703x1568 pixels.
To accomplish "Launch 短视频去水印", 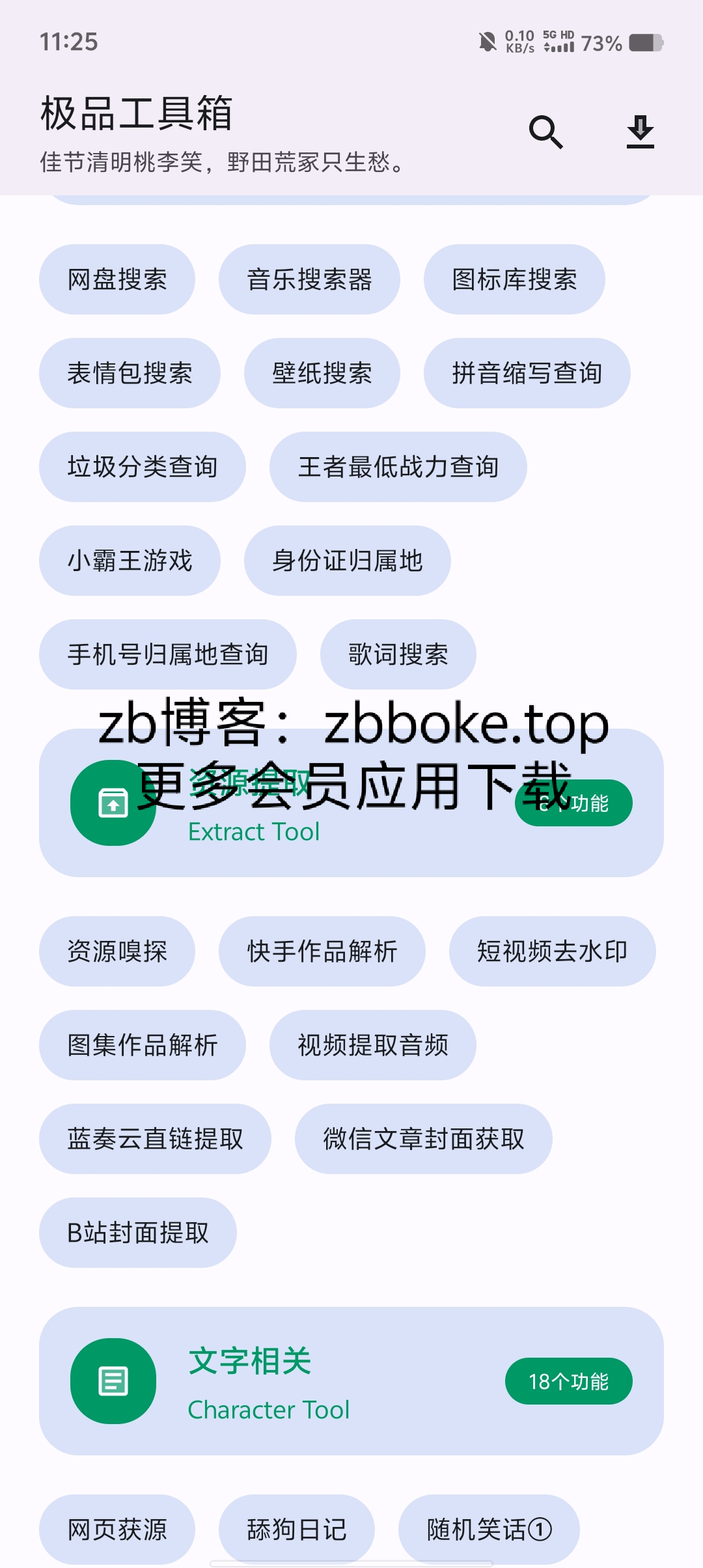I will tap(553, 951).
